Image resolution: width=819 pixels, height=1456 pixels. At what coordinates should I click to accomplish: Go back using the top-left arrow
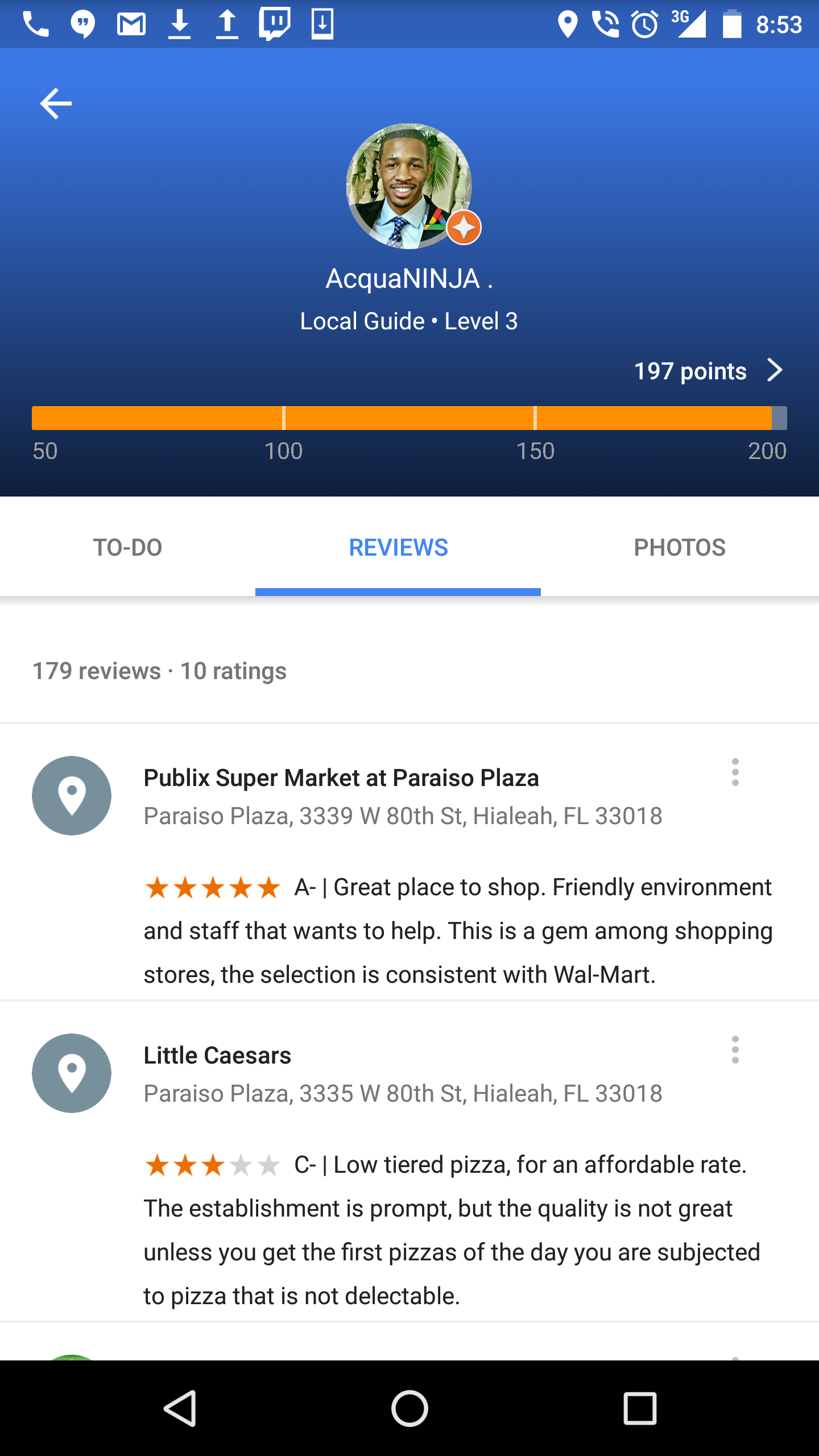click(56, 104)
